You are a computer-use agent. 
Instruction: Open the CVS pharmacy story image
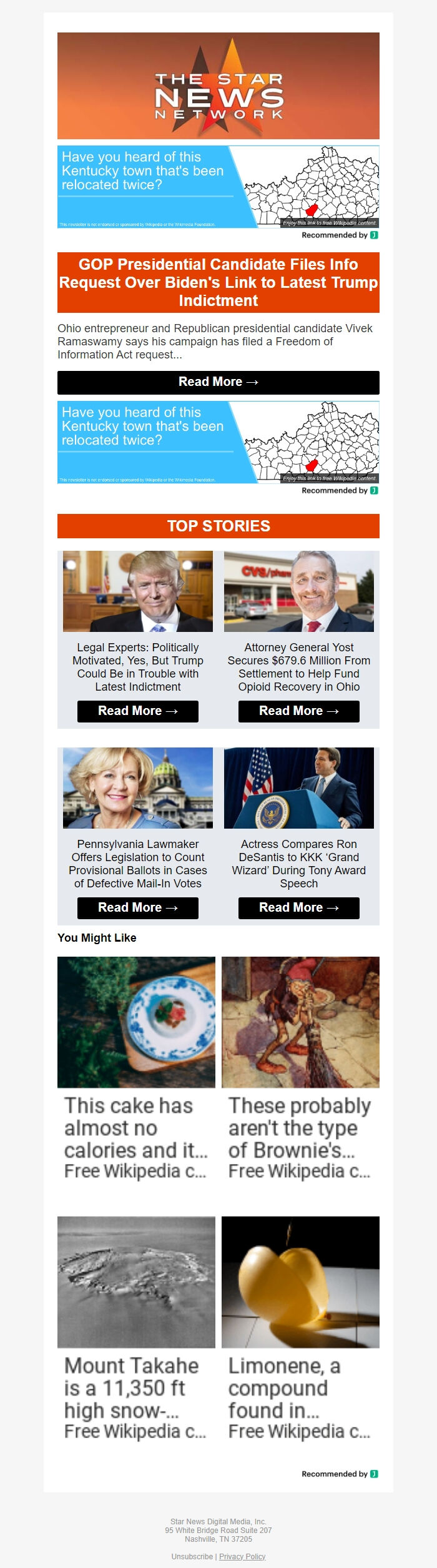[298, 591]
